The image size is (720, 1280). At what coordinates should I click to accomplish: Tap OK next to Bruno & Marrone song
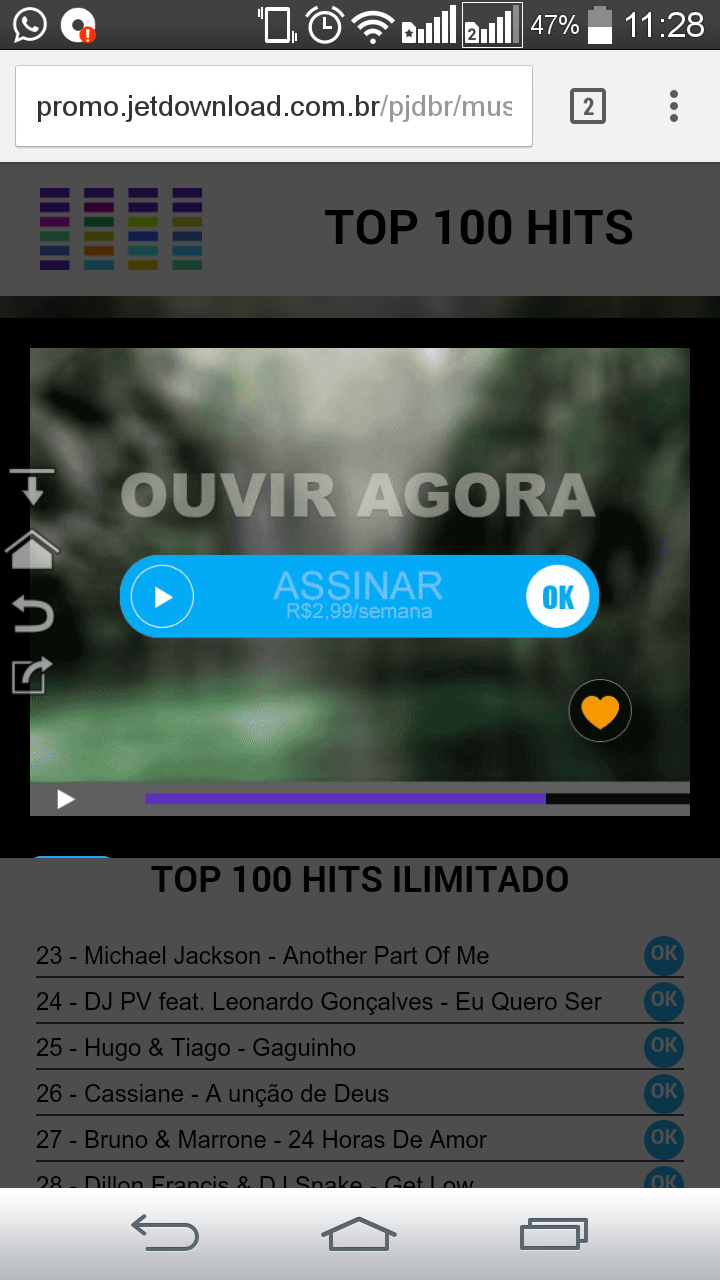click(x=664, y=1138)
